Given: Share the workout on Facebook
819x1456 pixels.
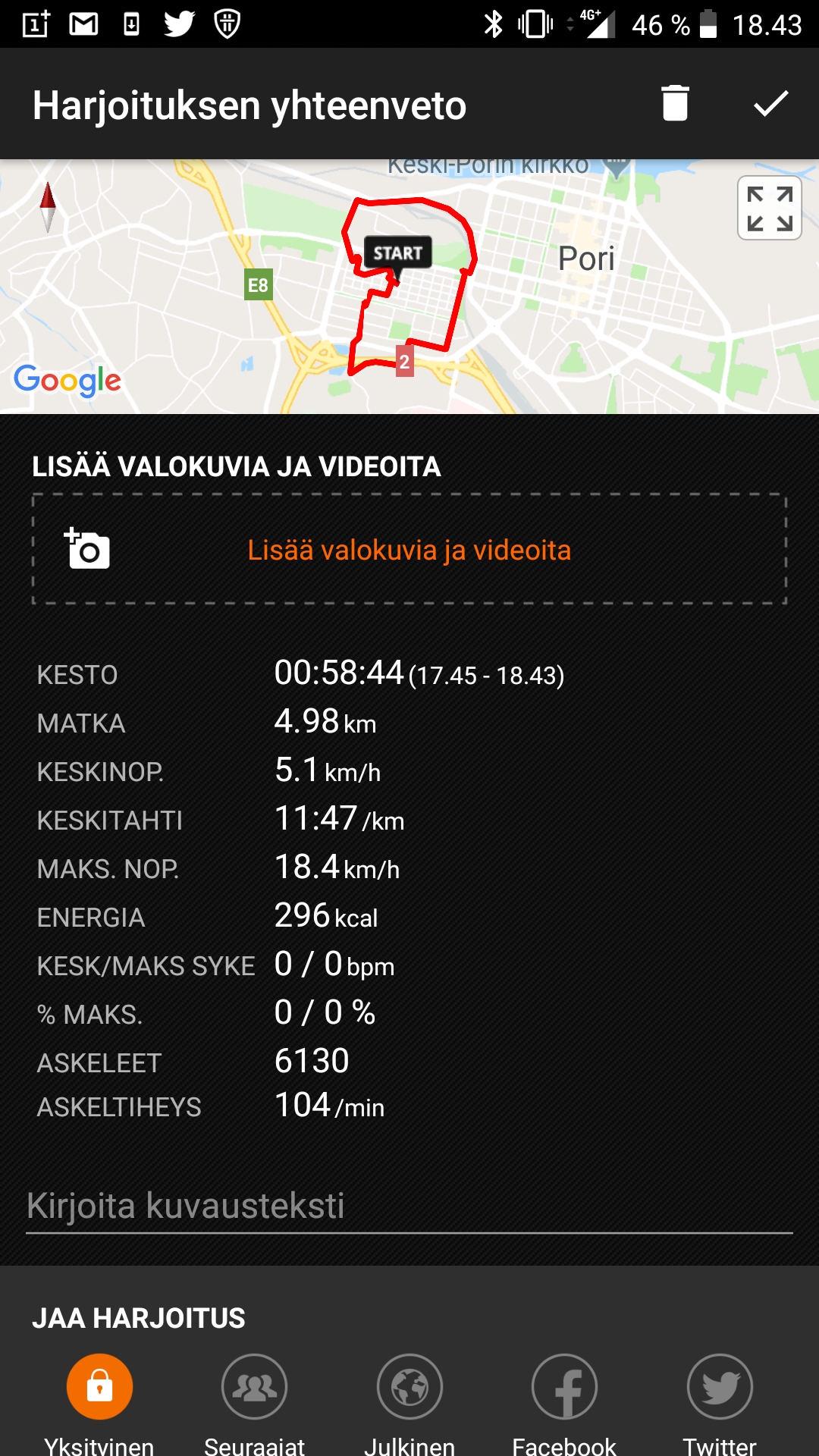Looking at the screenshot, I should click(564, 1387).
